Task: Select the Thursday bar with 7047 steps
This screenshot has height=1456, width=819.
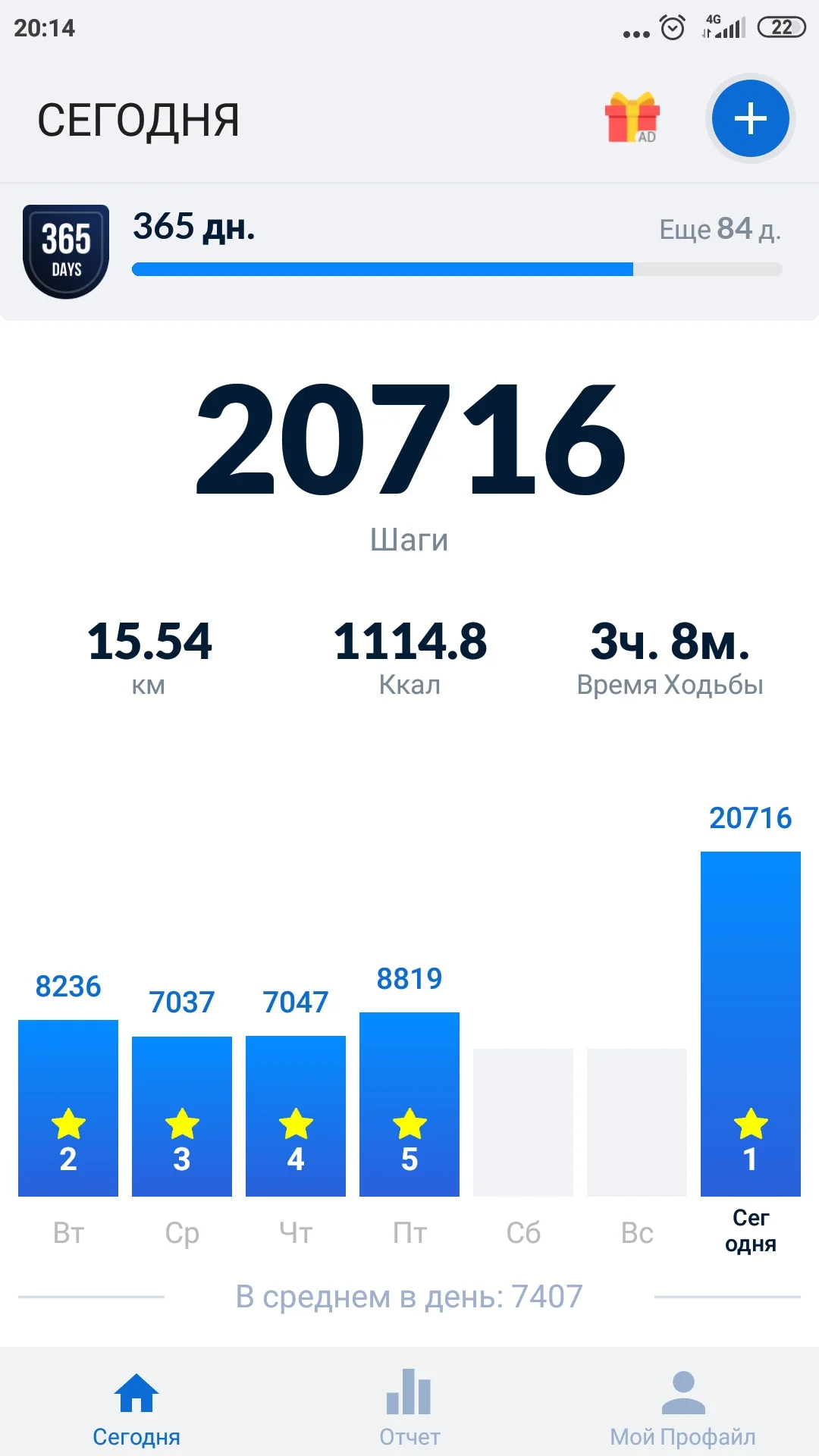Action: [x=296, y=1116]
